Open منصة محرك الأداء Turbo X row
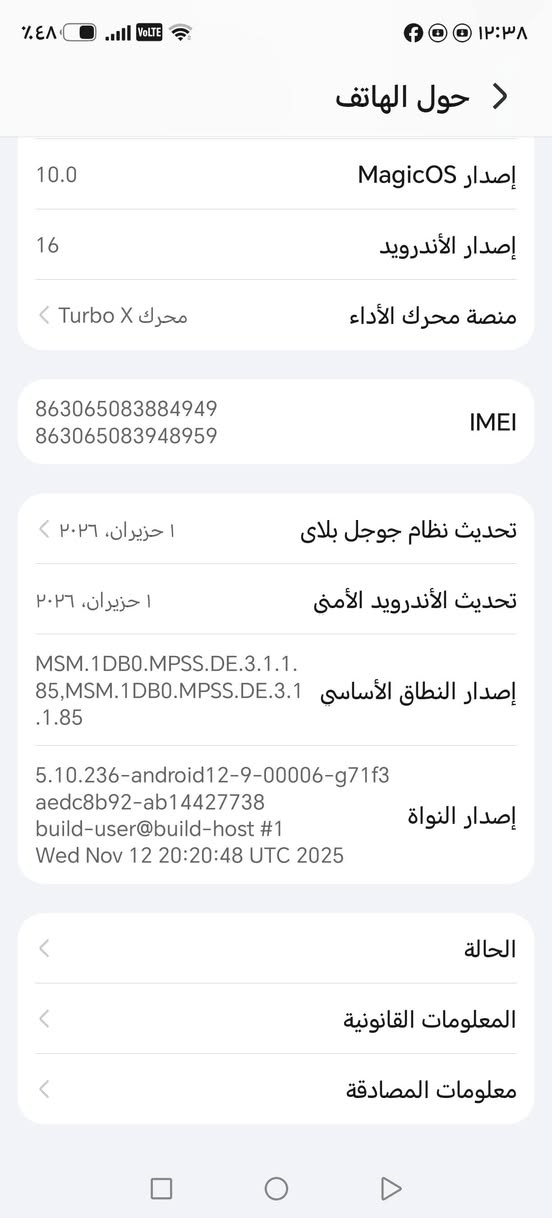Viewport: 552px width, 1218px height. (x=276, y=315)
